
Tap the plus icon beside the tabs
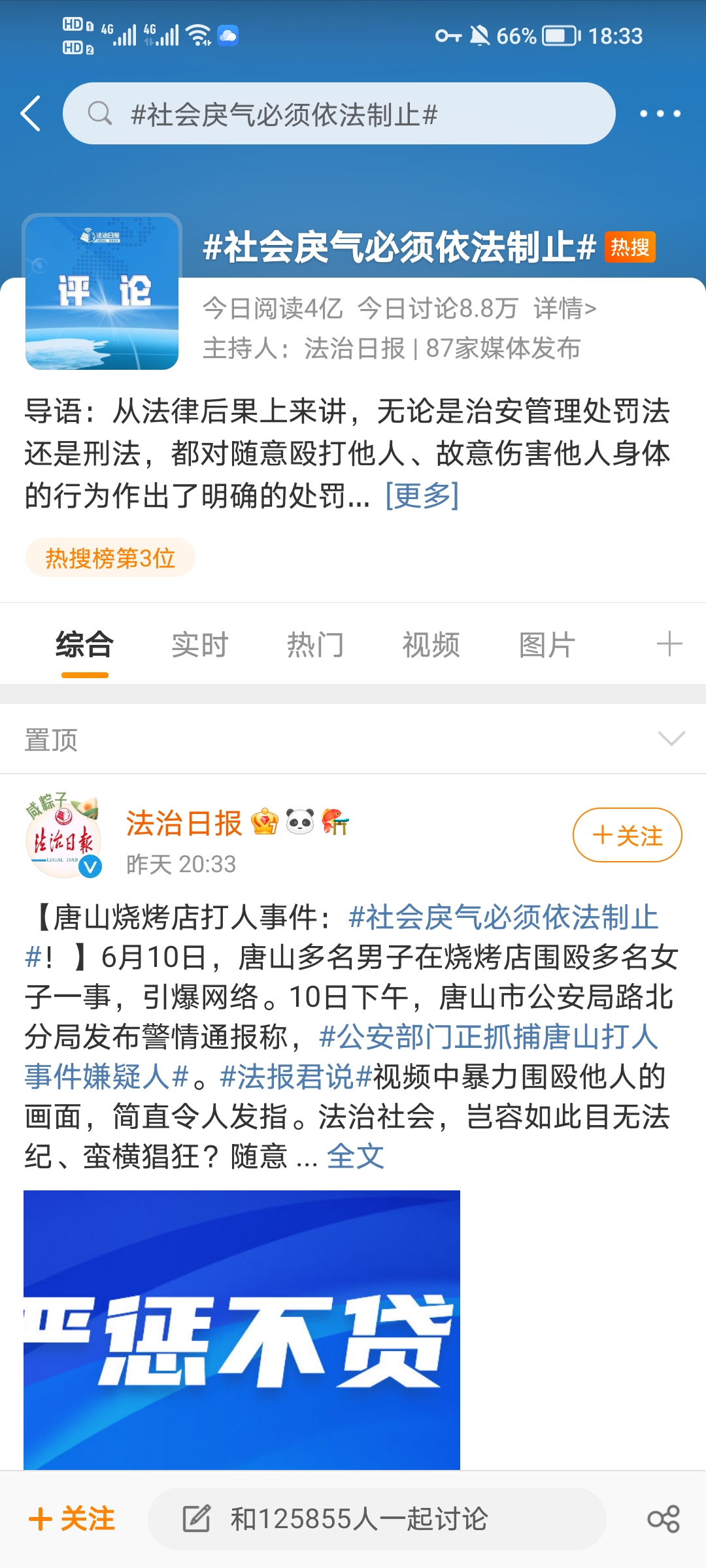coord(669,644)
